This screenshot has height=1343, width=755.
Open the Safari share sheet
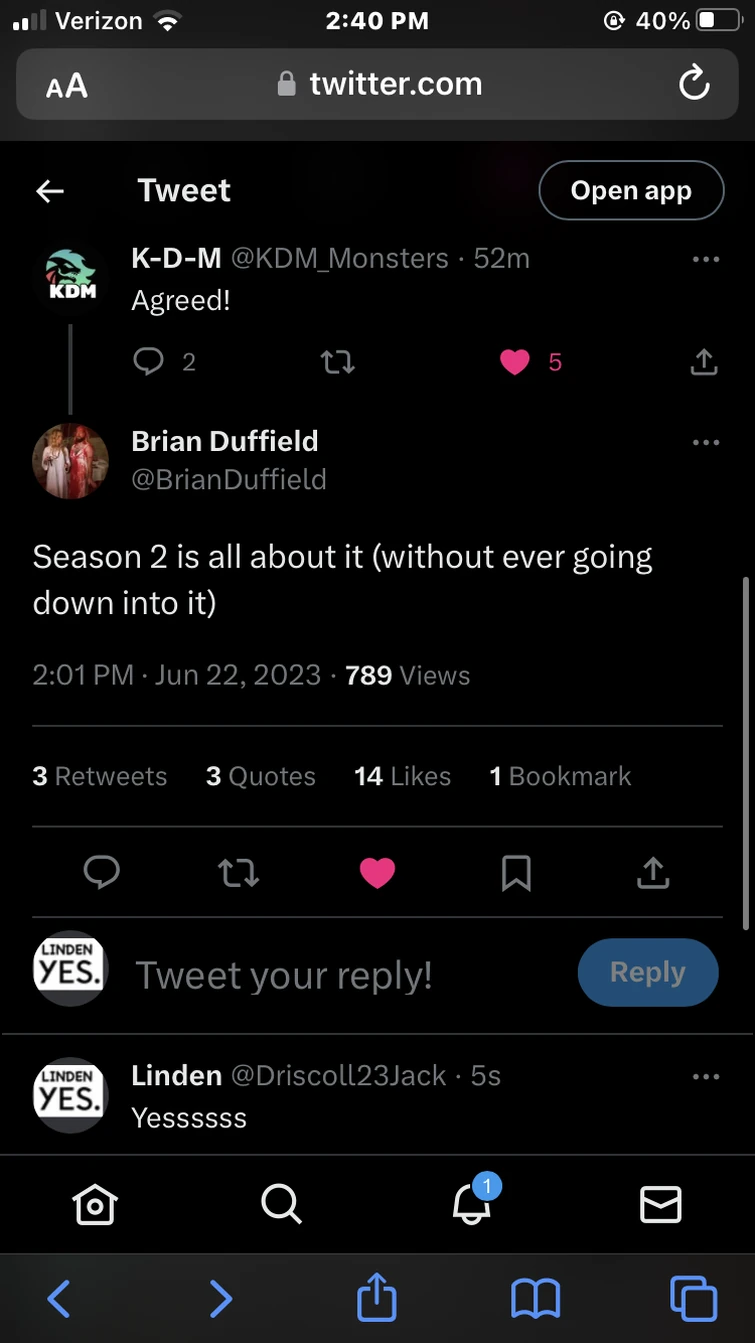tap(376, 1297)
